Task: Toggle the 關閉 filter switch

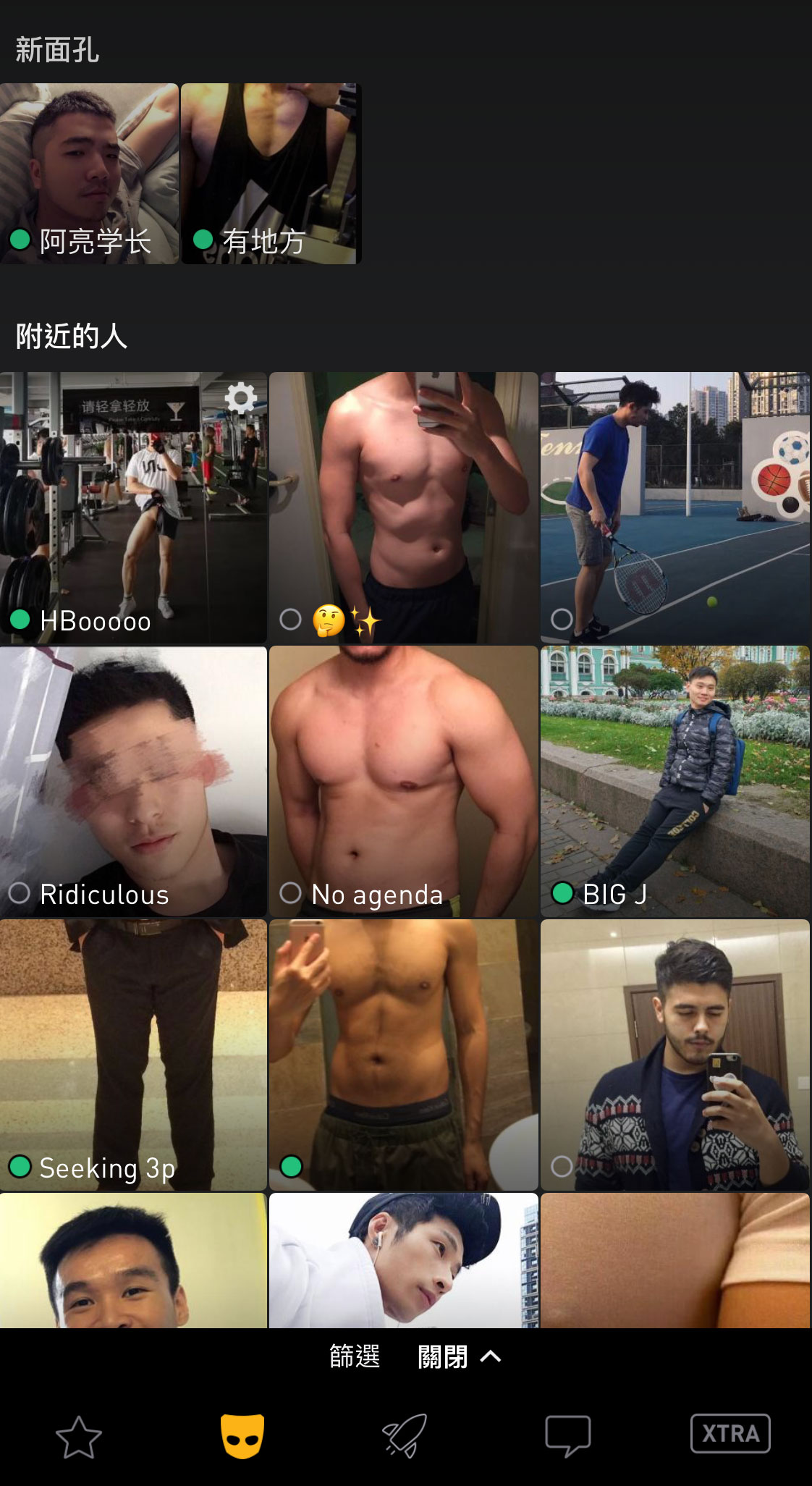Action: tap(459, 1356)
